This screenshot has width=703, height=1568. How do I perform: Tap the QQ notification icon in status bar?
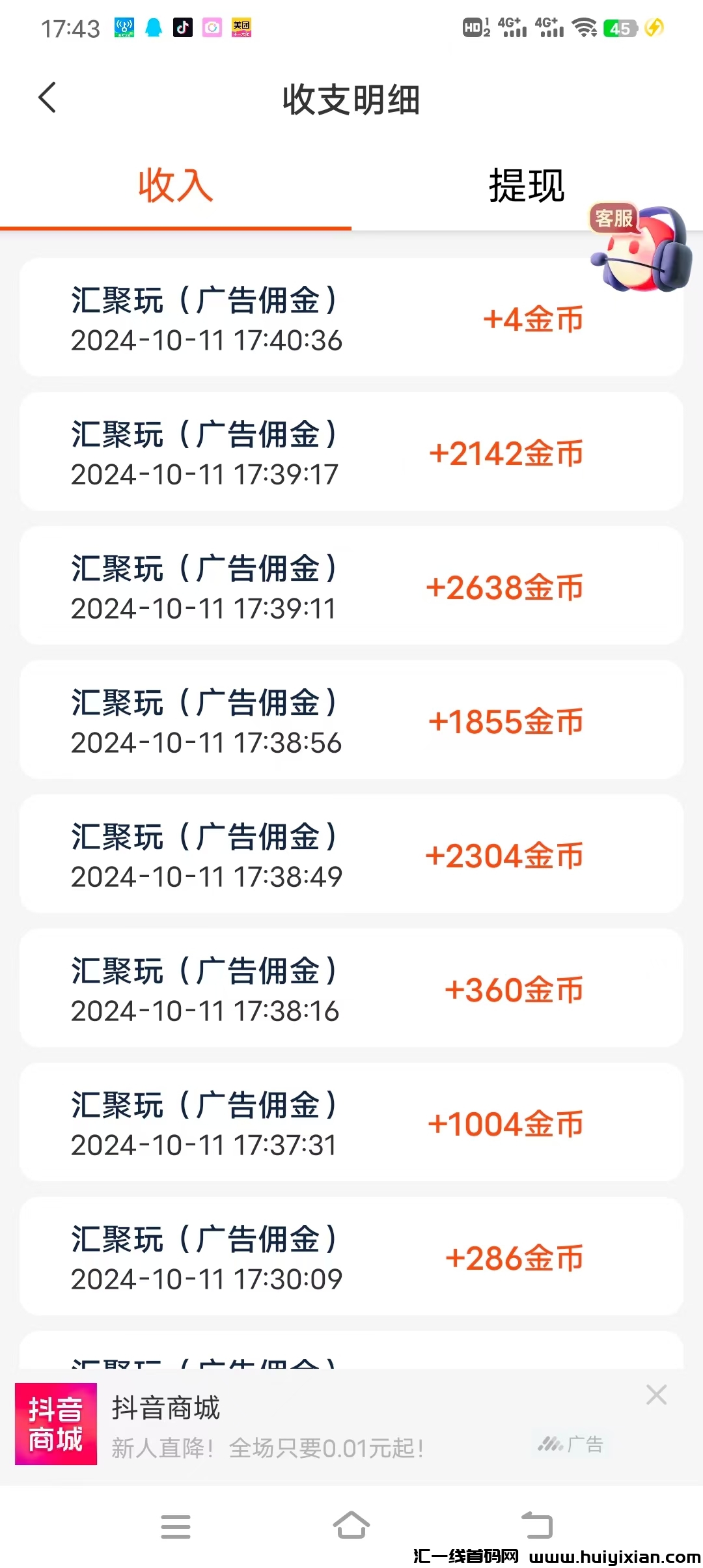click(x=154, y=29)
